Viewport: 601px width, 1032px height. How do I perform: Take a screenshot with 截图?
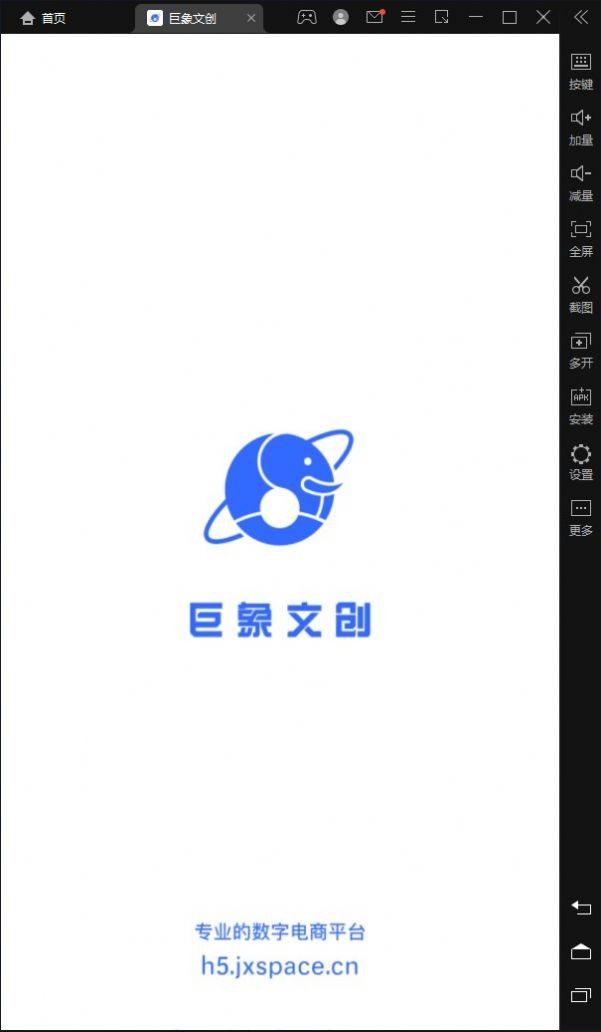pyautogui.click(x=581, y=293)
